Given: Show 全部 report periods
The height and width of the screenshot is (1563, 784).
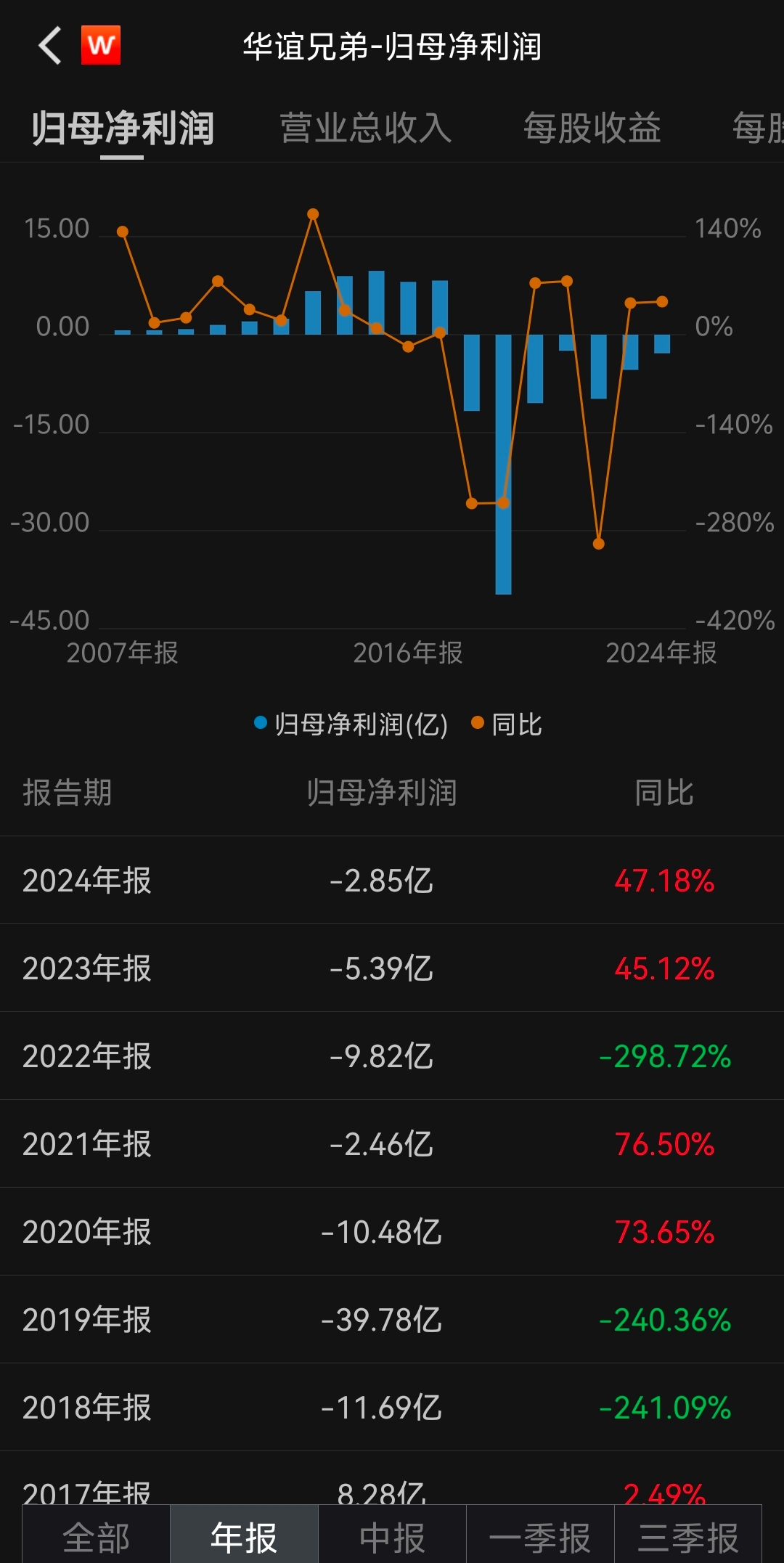Looking at the screenshot, I should coord(97,1537).
